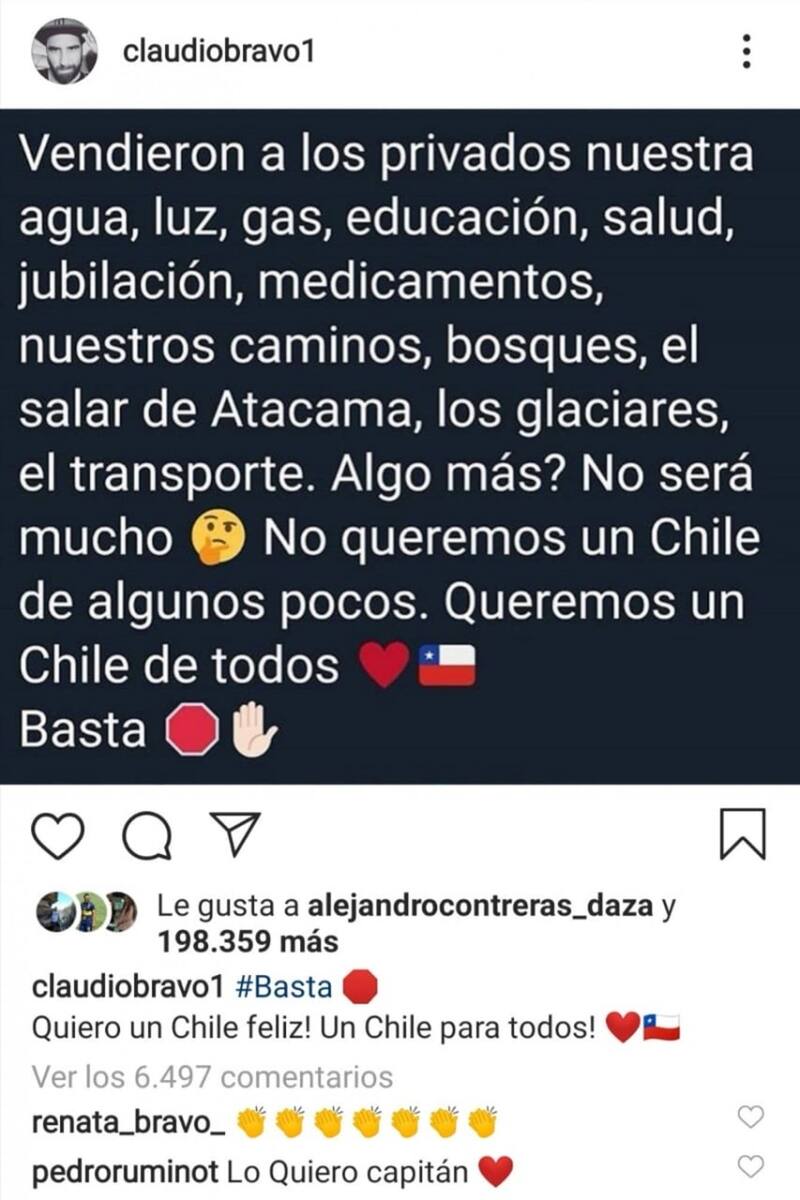Like pedroruminot's comment
This screenshot has height=1200, width=800.
[749, 1165]
